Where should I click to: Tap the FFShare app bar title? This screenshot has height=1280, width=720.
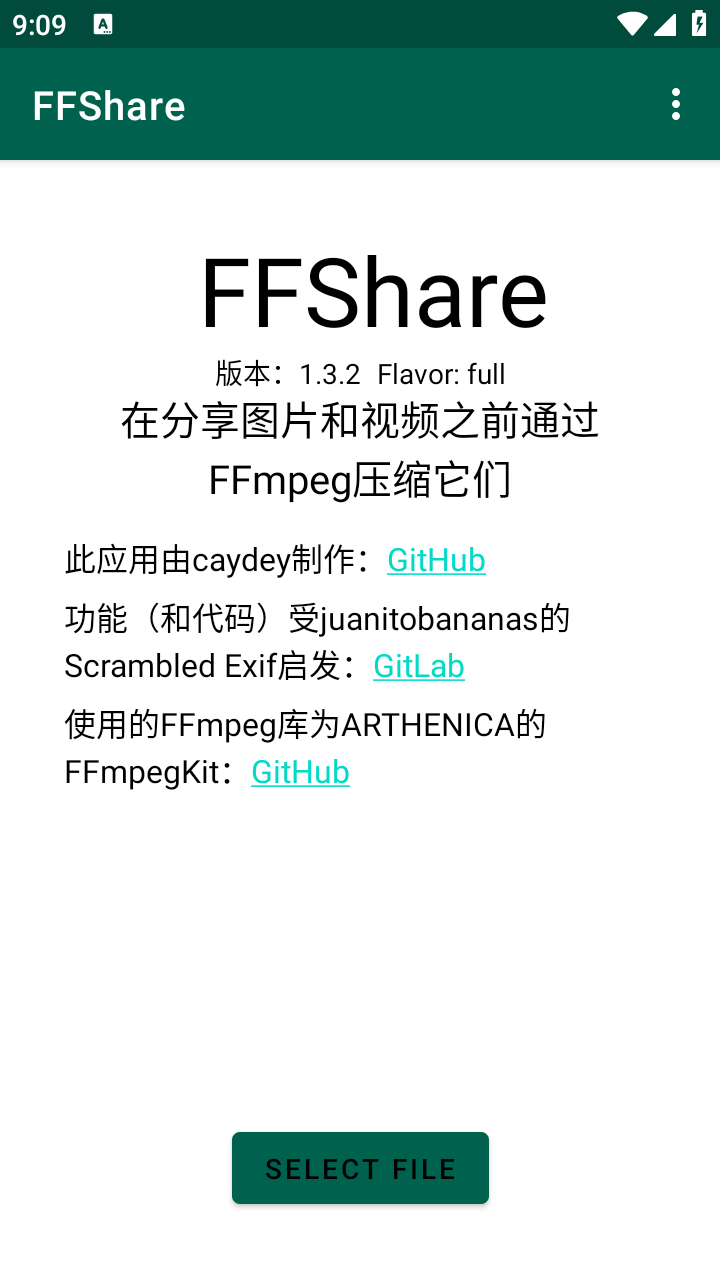coord(108,105)
